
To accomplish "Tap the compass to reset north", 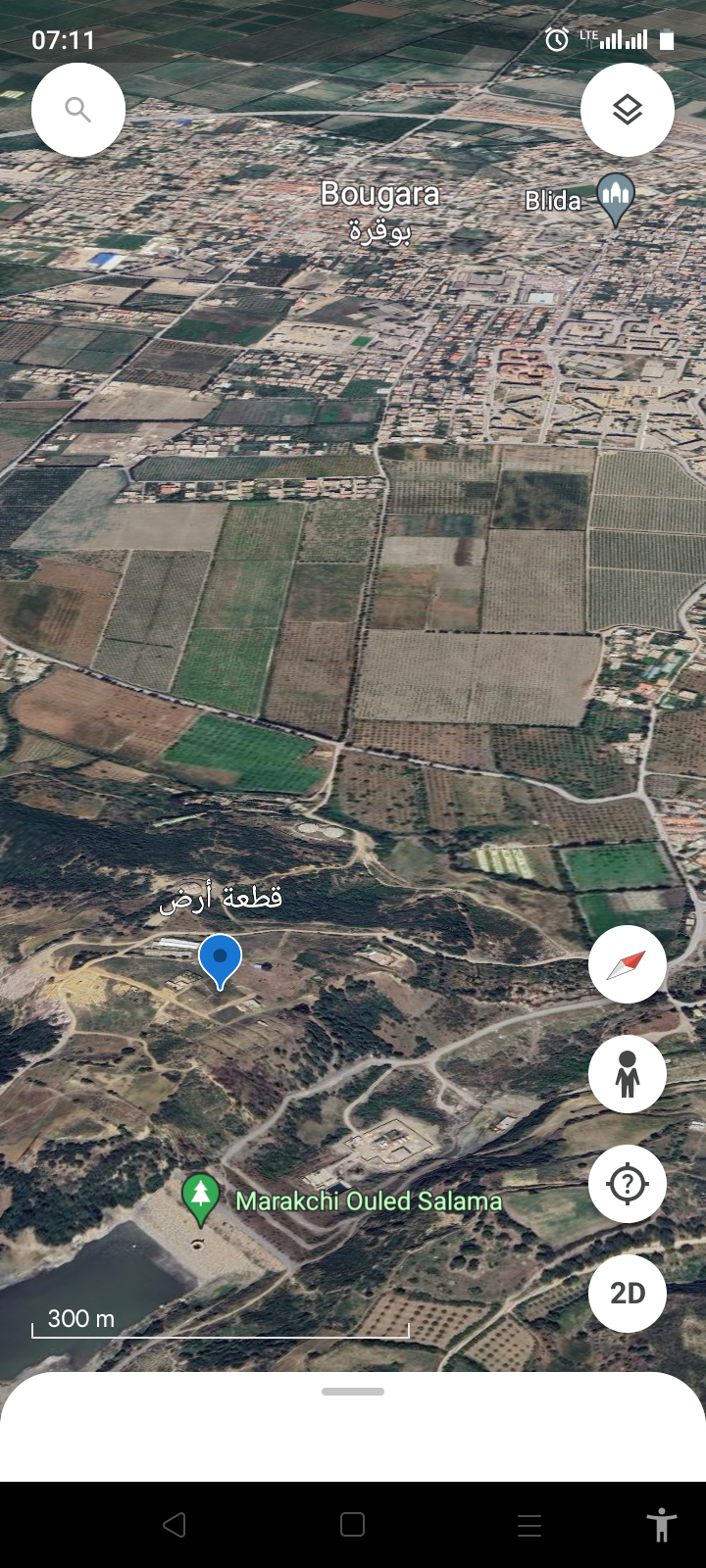I will 628,964.
